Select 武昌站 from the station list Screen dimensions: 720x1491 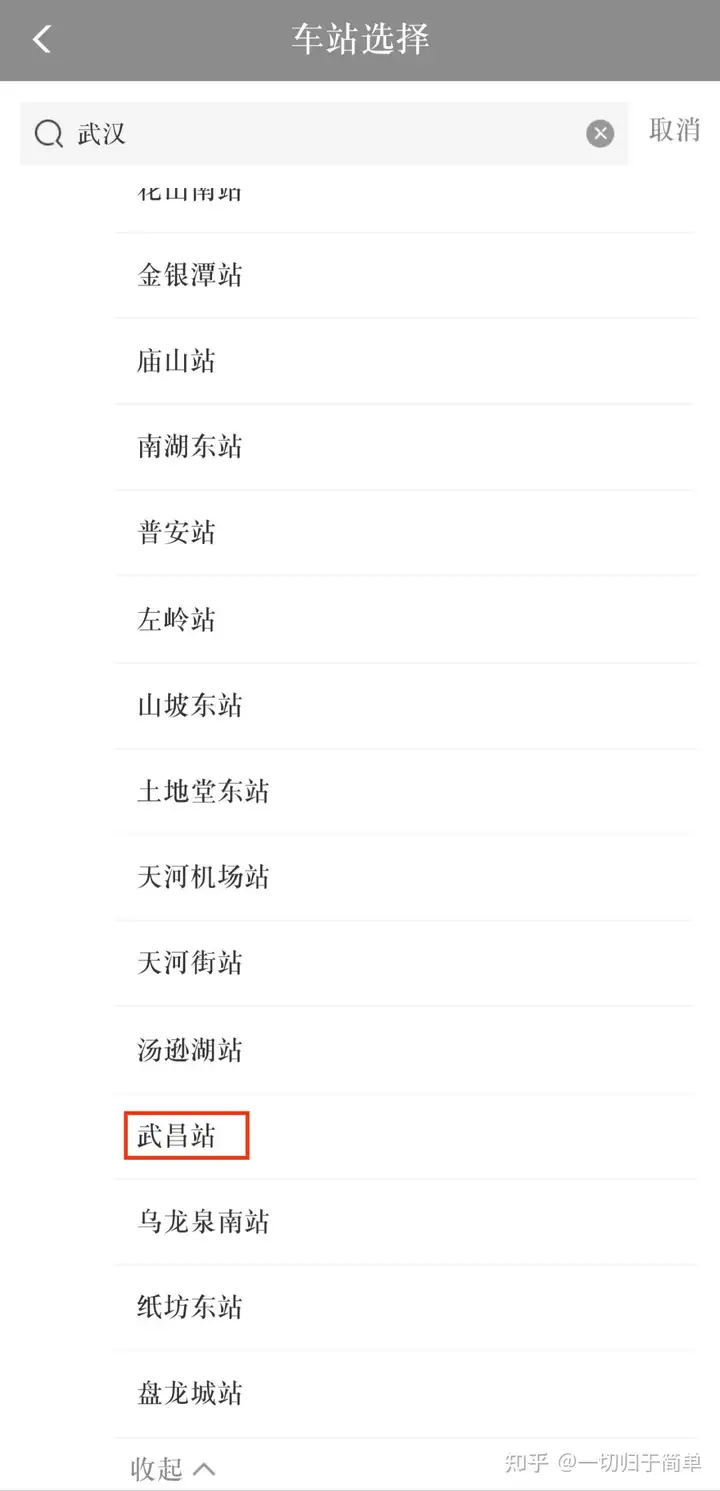tap(186, 1135)
